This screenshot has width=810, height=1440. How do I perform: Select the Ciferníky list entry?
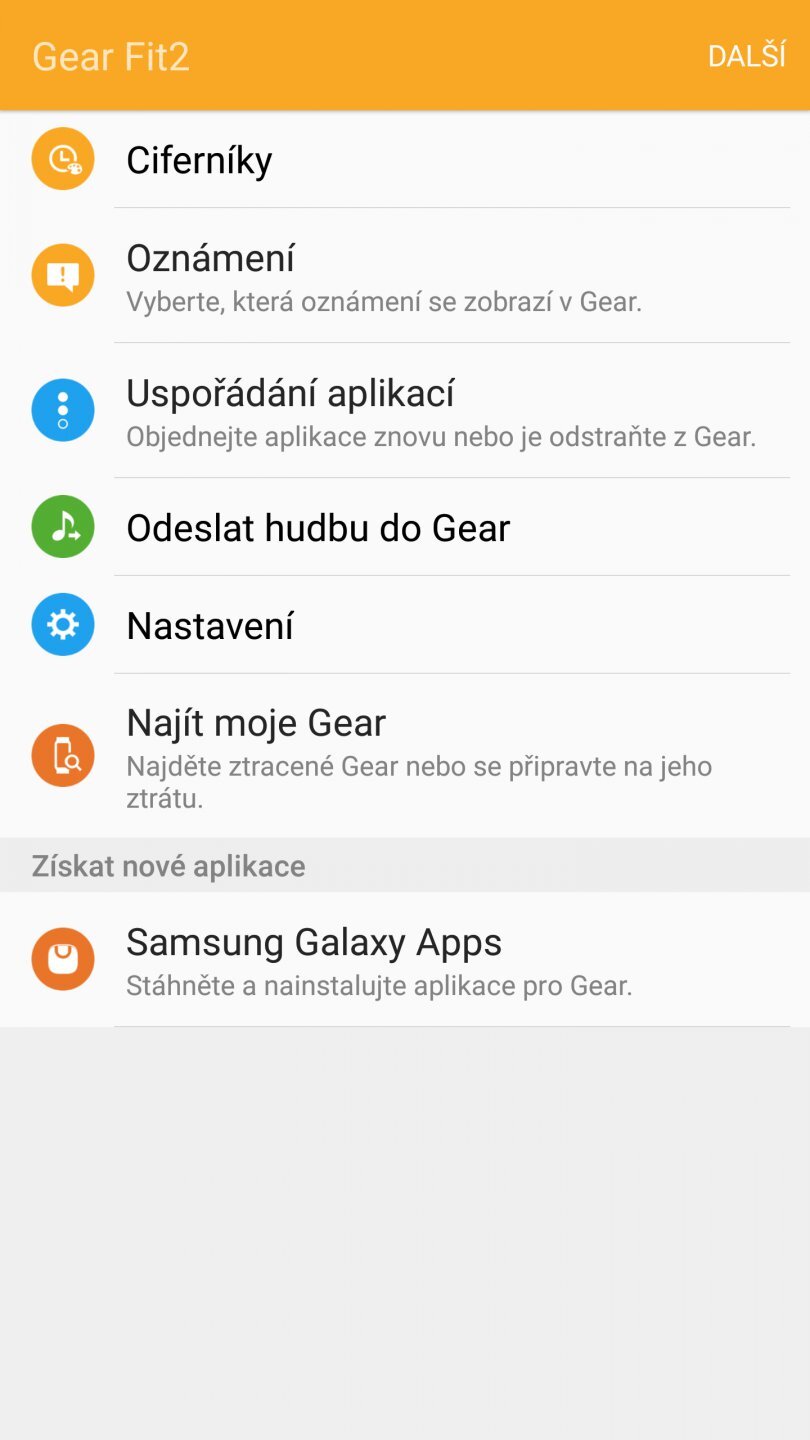pos(199,158)
